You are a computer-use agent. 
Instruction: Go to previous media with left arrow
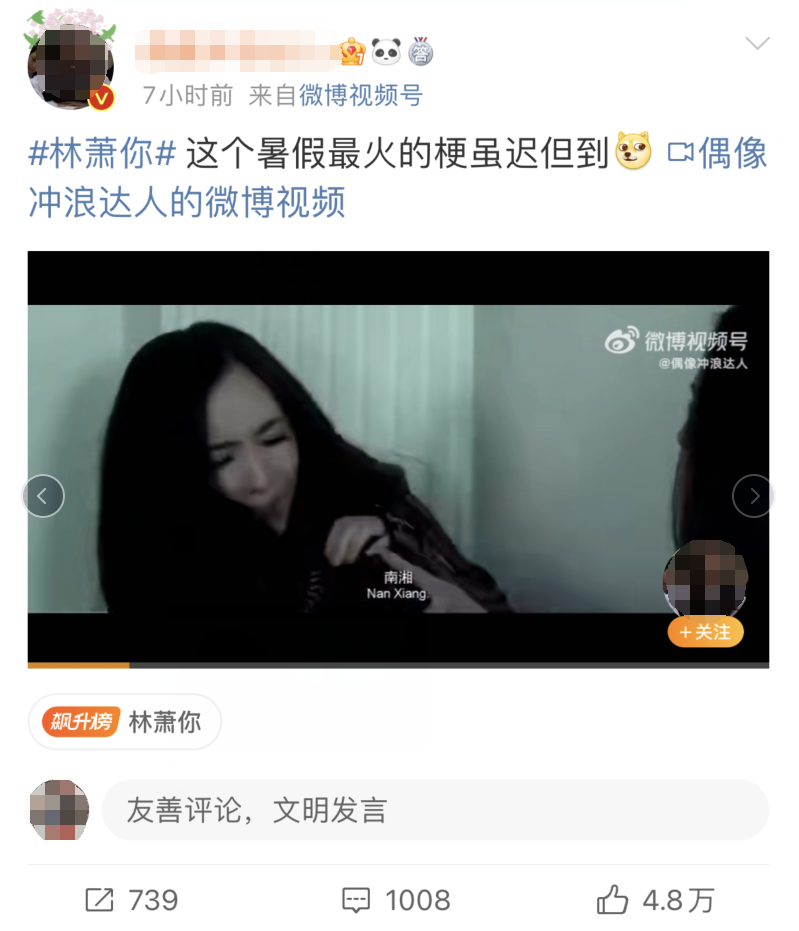[x=43, y=496]
